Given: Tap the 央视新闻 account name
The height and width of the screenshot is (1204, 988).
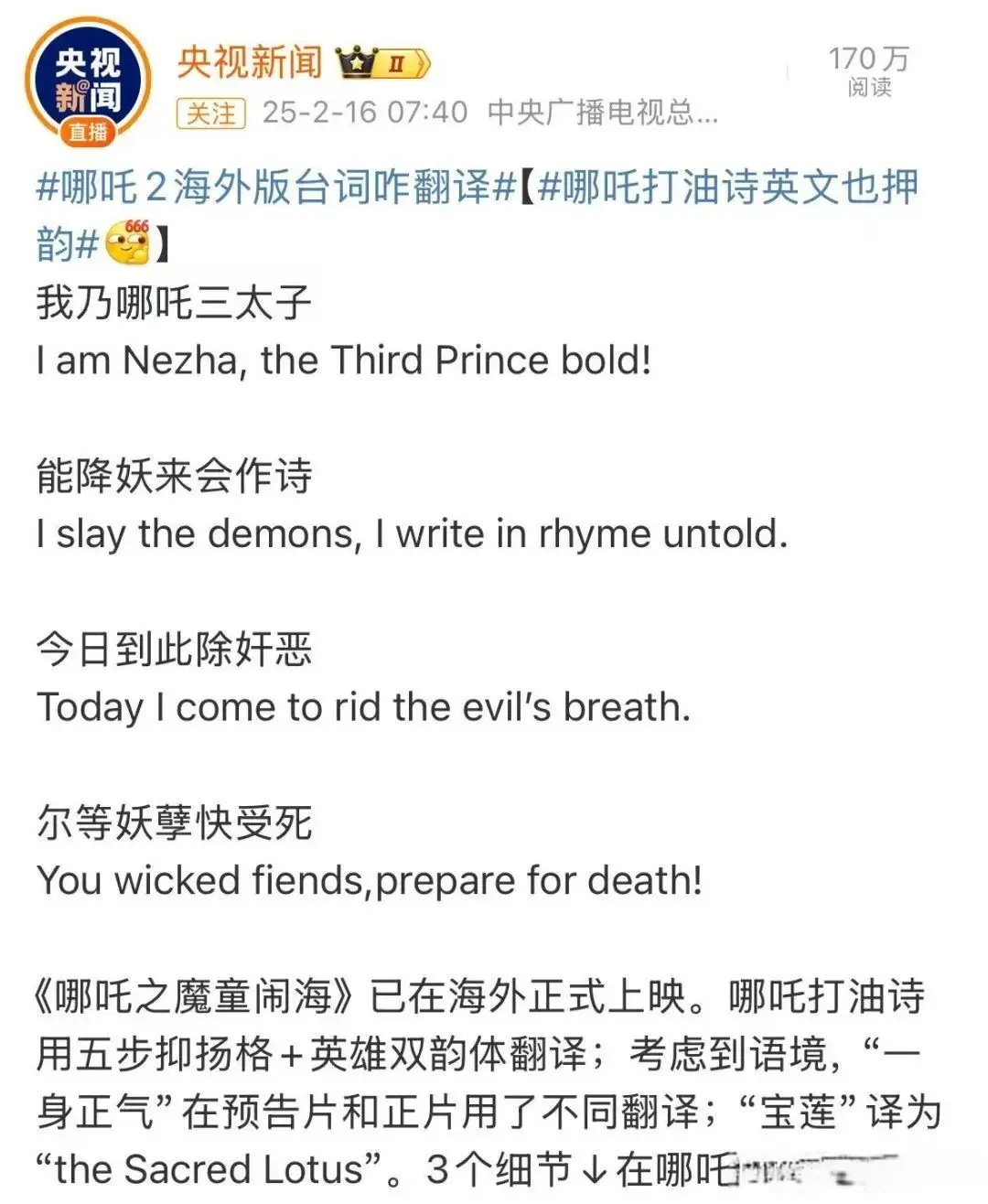Looking at the screenshot, I should coord(250,61).
